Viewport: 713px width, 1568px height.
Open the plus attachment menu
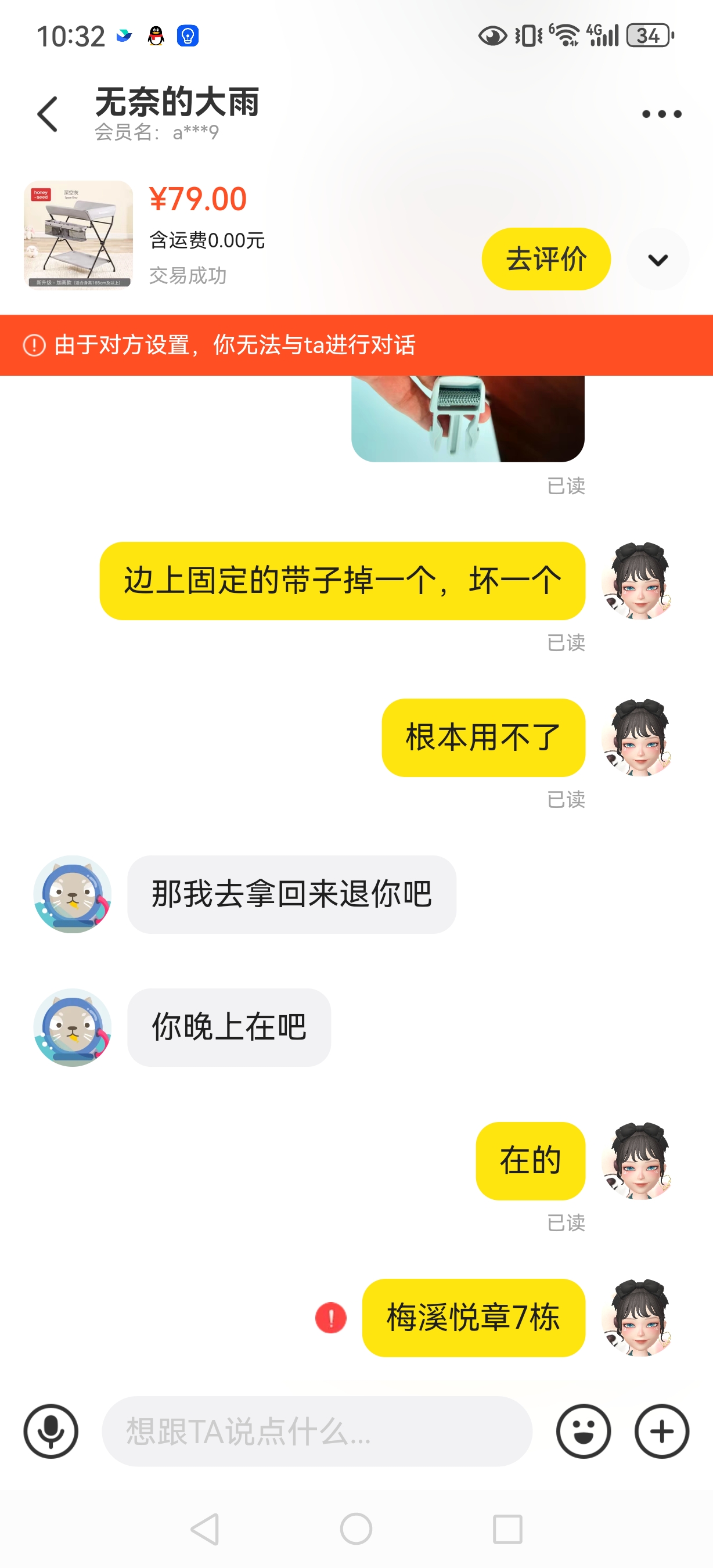(661, 1430)
